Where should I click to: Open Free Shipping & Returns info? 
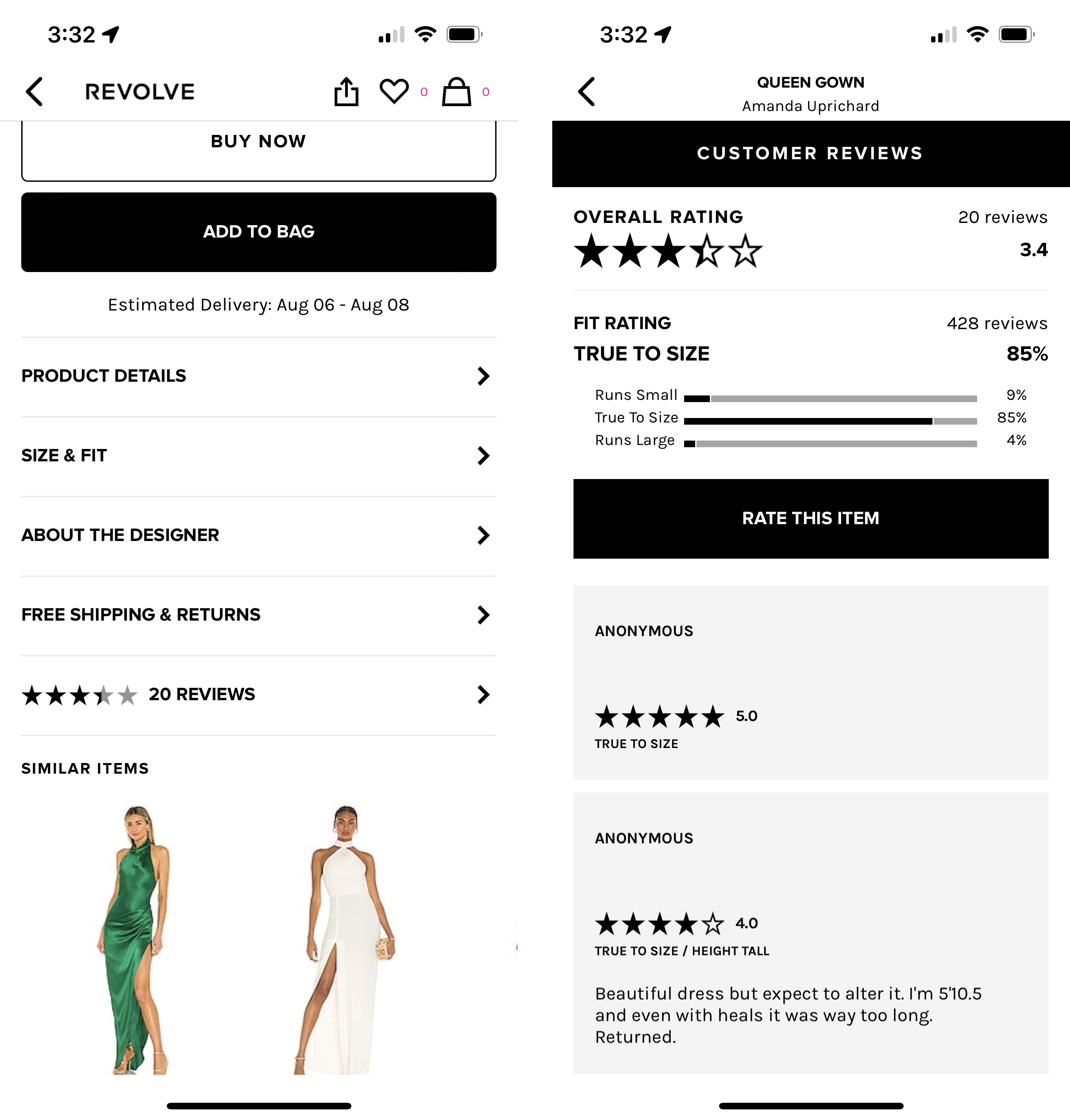(x=258, y=615)
